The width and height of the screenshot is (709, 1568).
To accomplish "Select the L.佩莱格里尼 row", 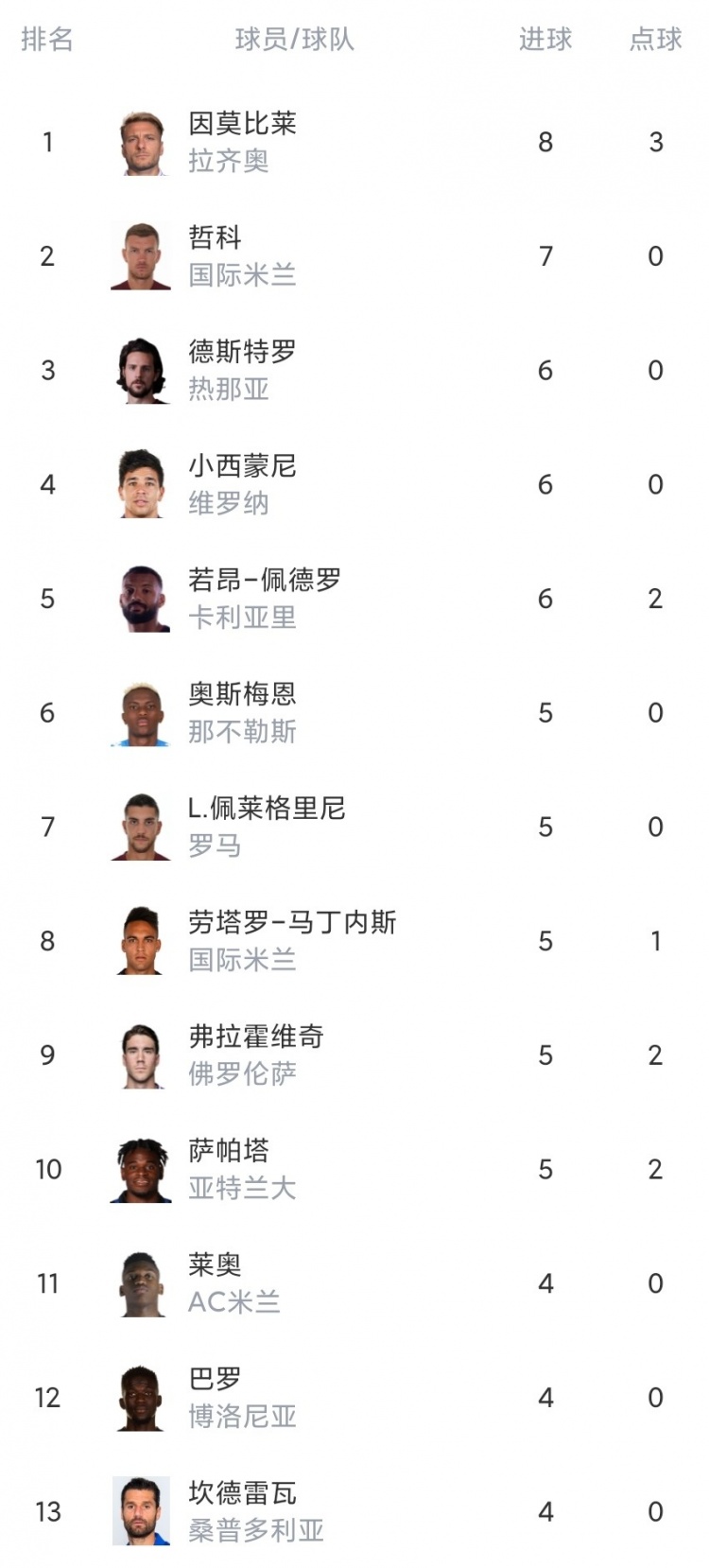I will coord(354,827).
